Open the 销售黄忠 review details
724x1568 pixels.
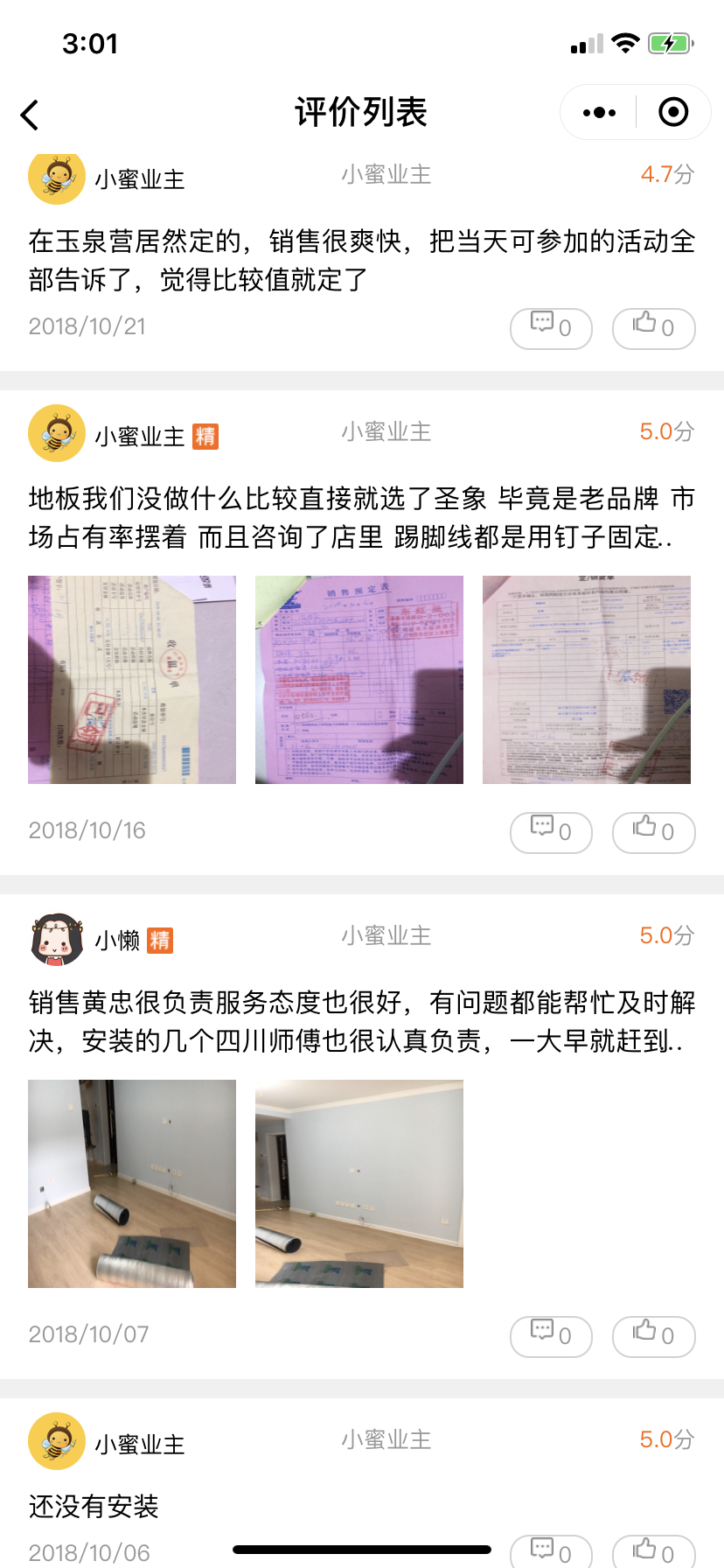tap(360, 1021)
